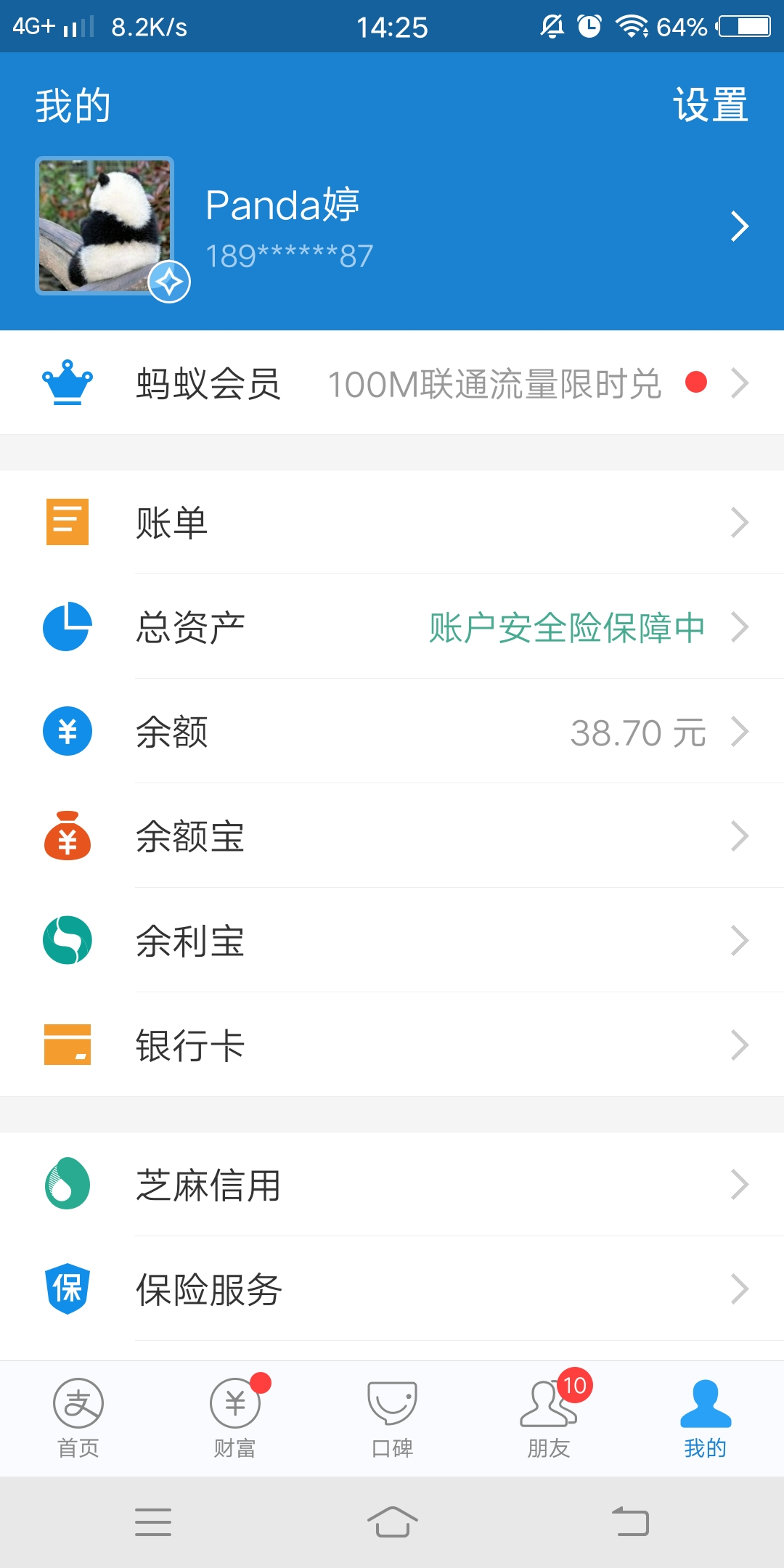Click the panda avatar photo

[x=104, y=225]
